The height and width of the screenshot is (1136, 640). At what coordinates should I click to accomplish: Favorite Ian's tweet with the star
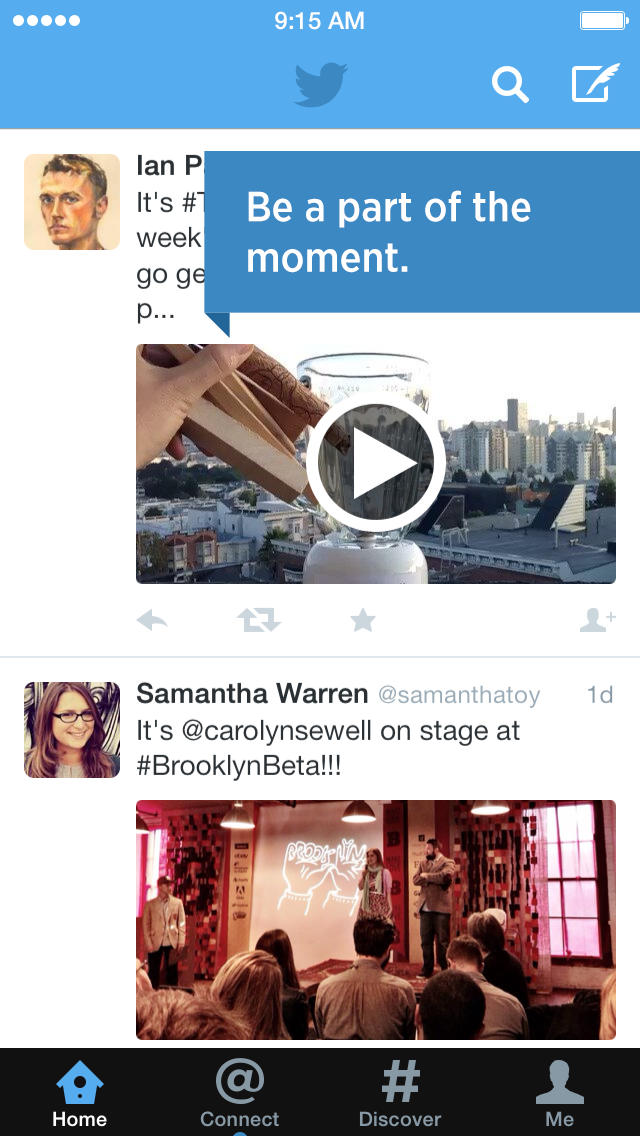pyautogui.click(x=363, y=621)
